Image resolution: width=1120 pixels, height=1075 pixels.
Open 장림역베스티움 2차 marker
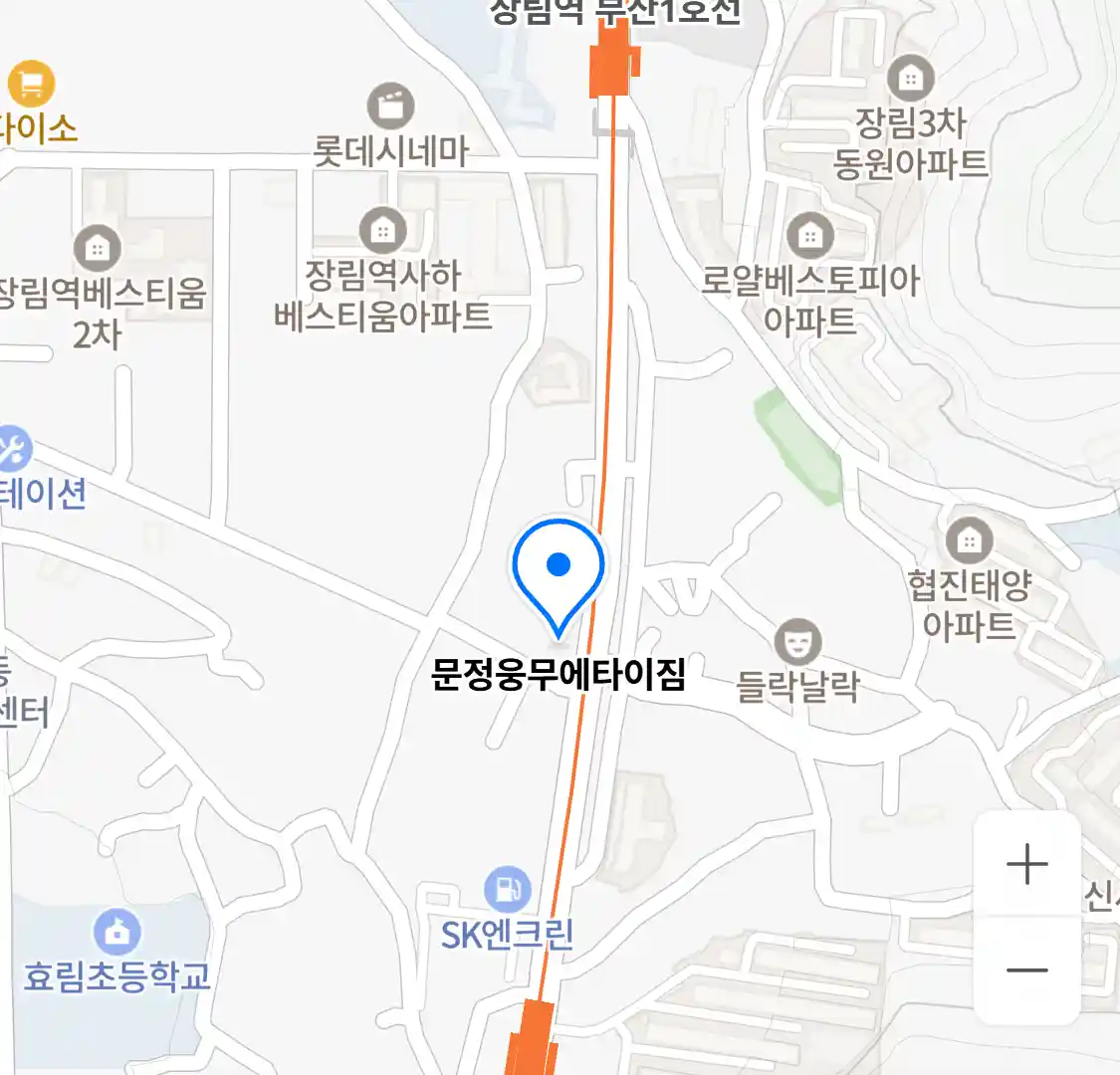point(97,248)
